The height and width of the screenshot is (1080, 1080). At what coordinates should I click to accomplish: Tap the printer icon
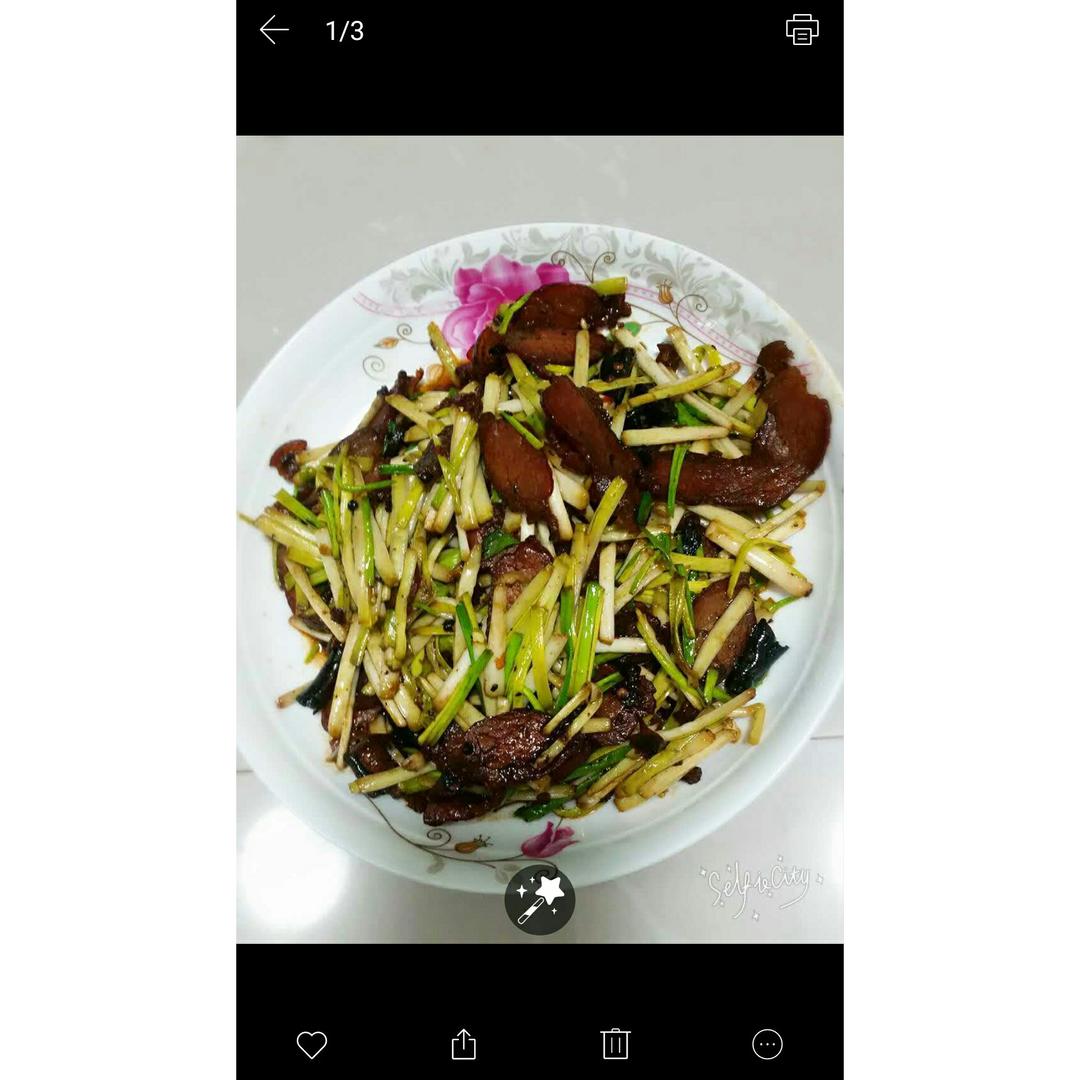(802, 30)
